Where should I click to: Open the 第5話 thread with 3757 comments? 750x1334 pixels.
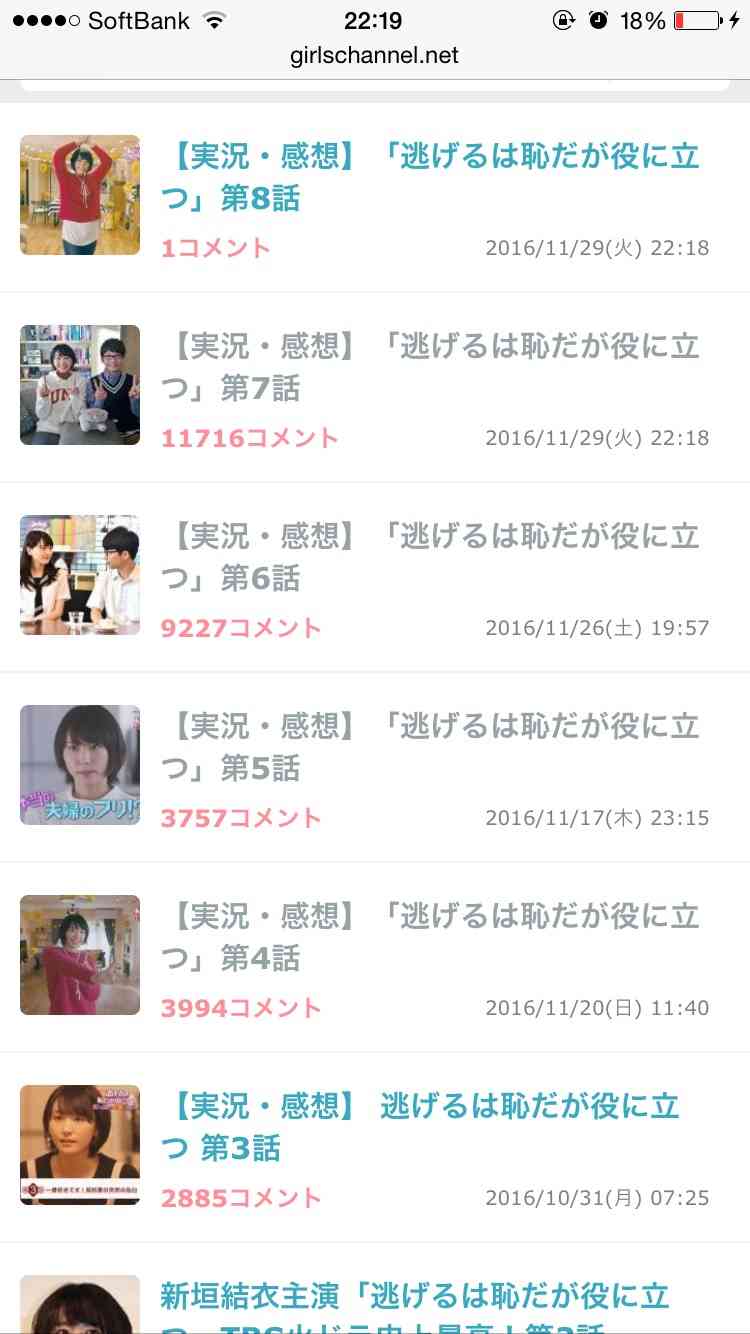430,747
